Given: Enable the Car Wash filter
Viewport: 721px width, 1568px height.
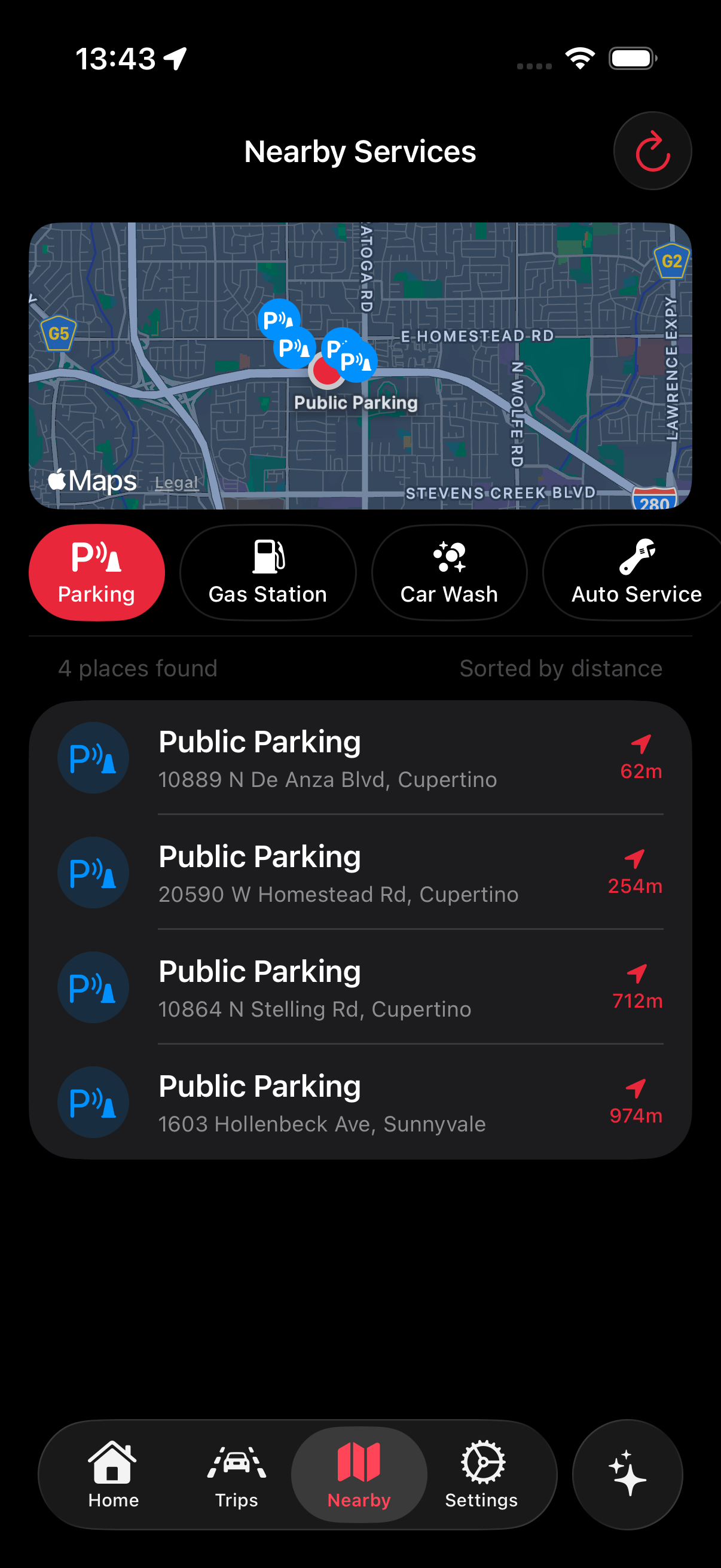Looking at the screenshot, I should pyautogui.click(x=449, y=571).
